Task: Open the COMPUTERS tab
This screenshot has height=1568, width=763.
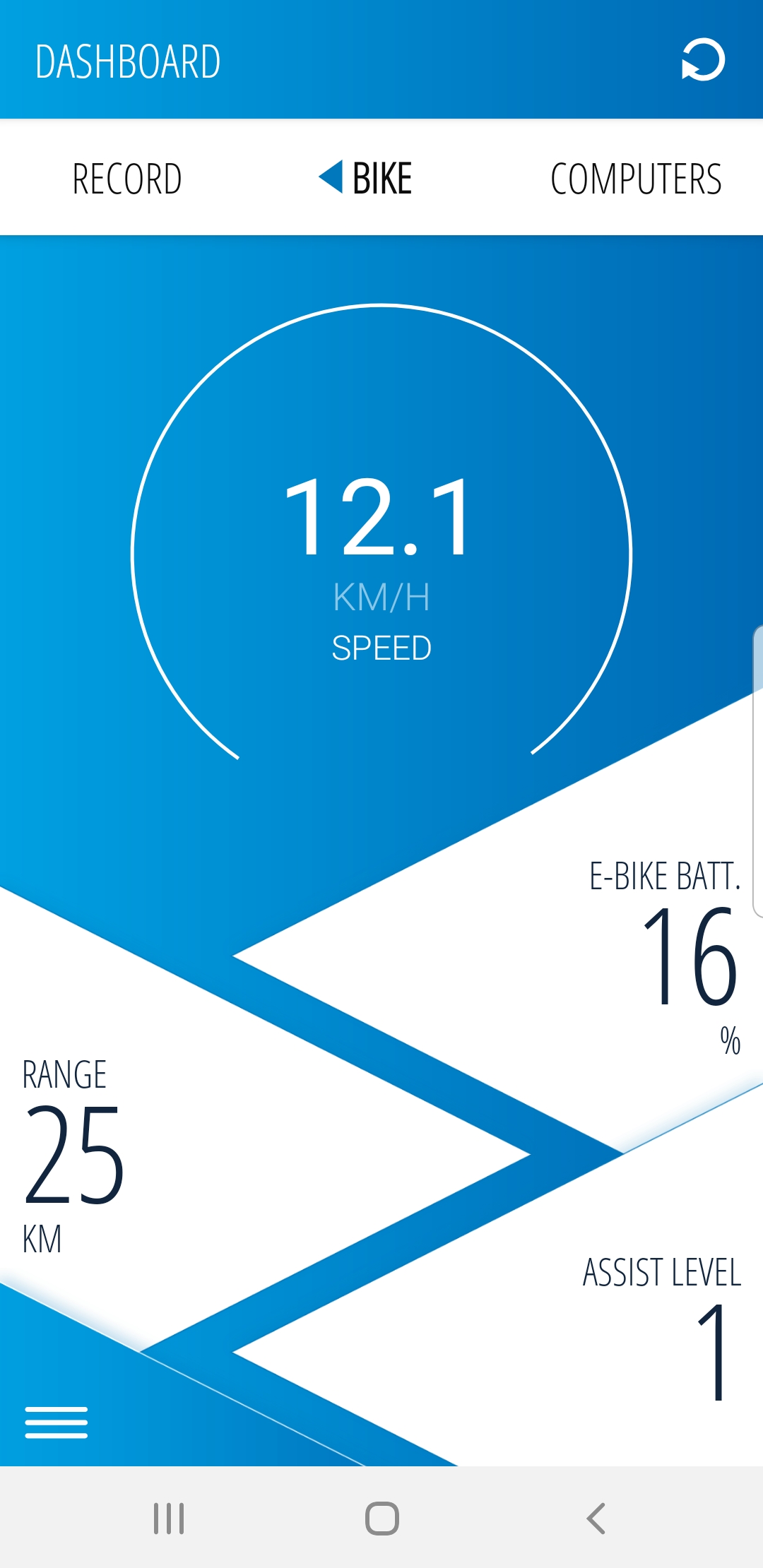Action: (636, 177)
